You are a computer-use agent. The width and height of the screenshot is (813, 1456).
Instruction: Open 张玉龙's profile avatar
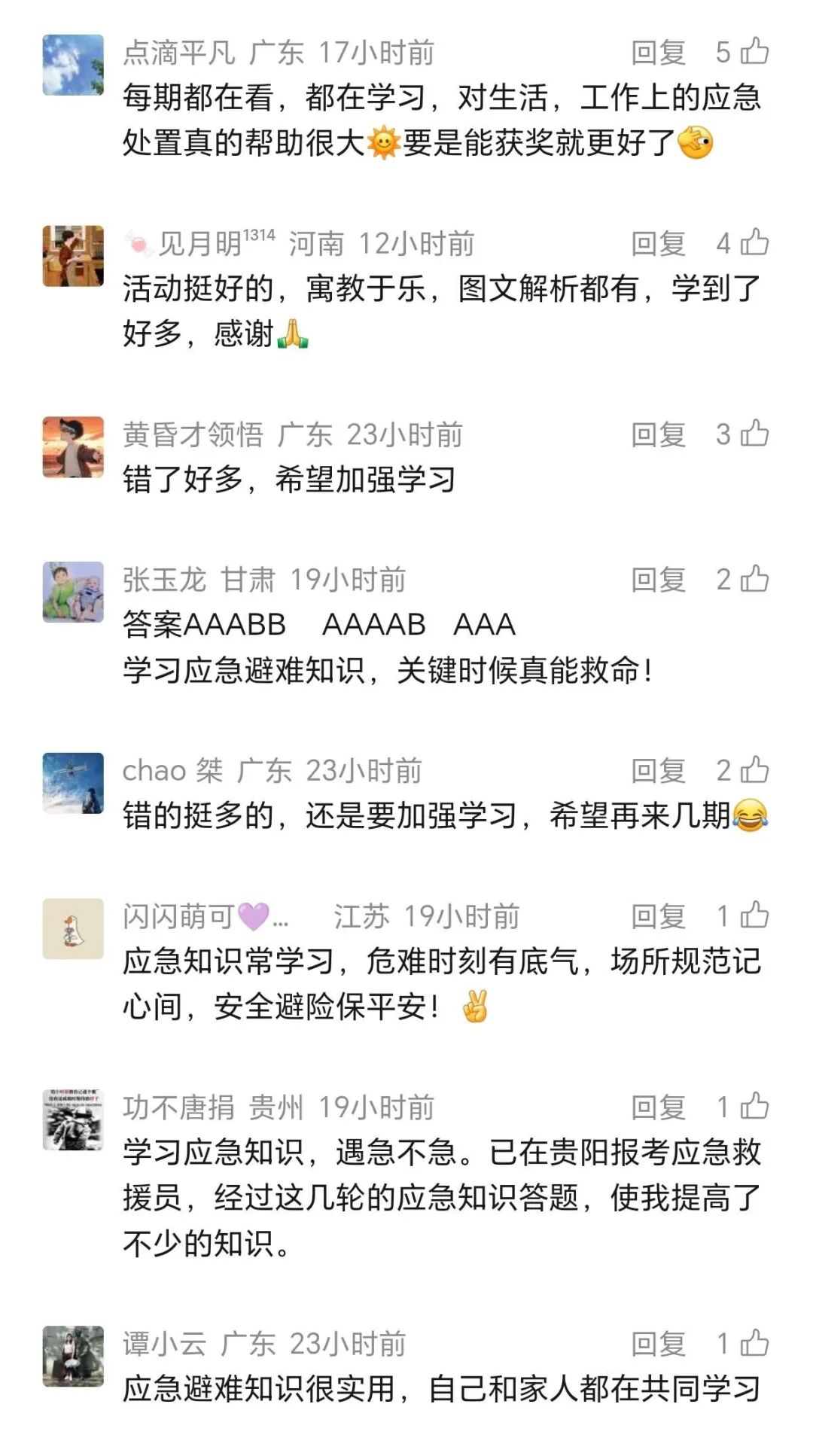(x=73, y=592)
